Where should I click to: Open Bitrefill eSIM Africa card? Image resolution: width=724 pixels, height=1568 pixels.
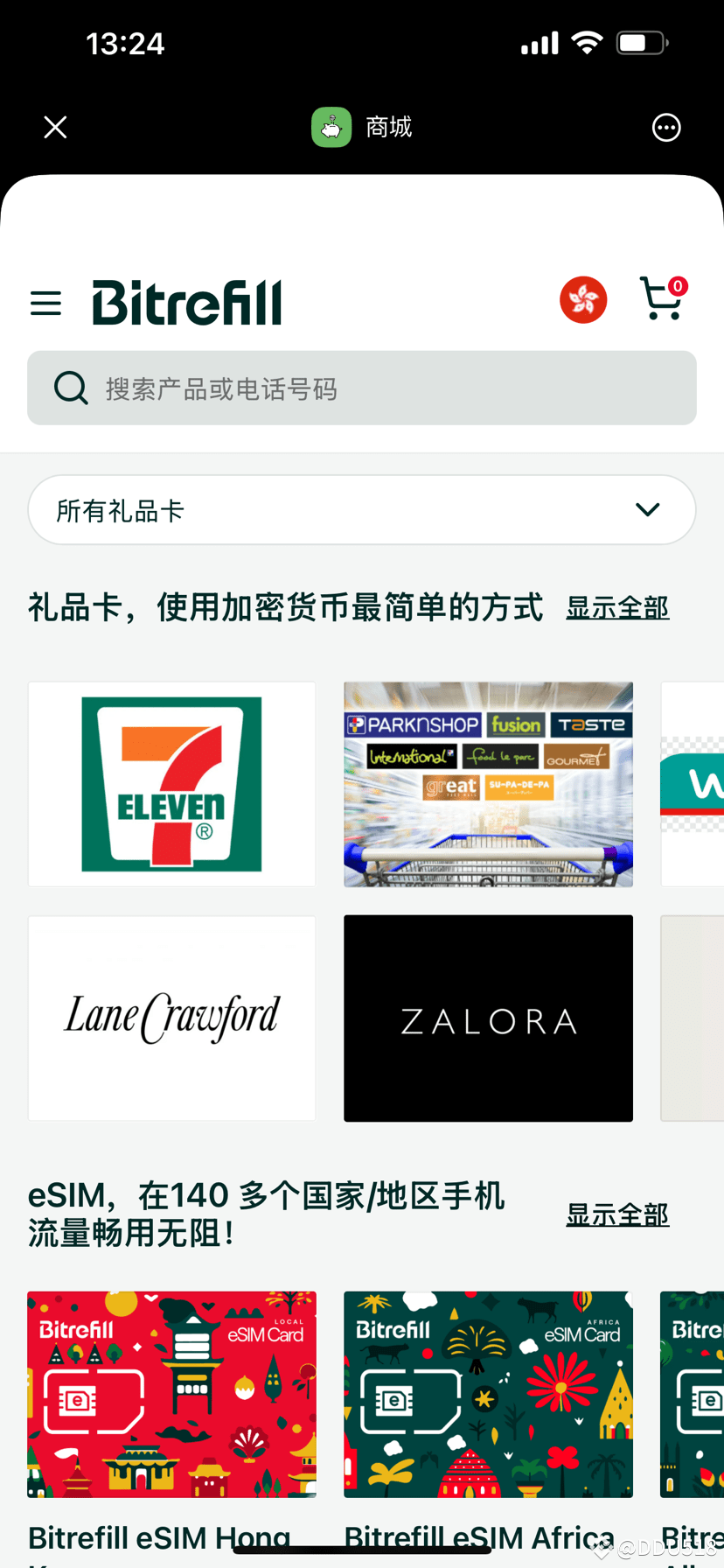[x=488, y=1394]
